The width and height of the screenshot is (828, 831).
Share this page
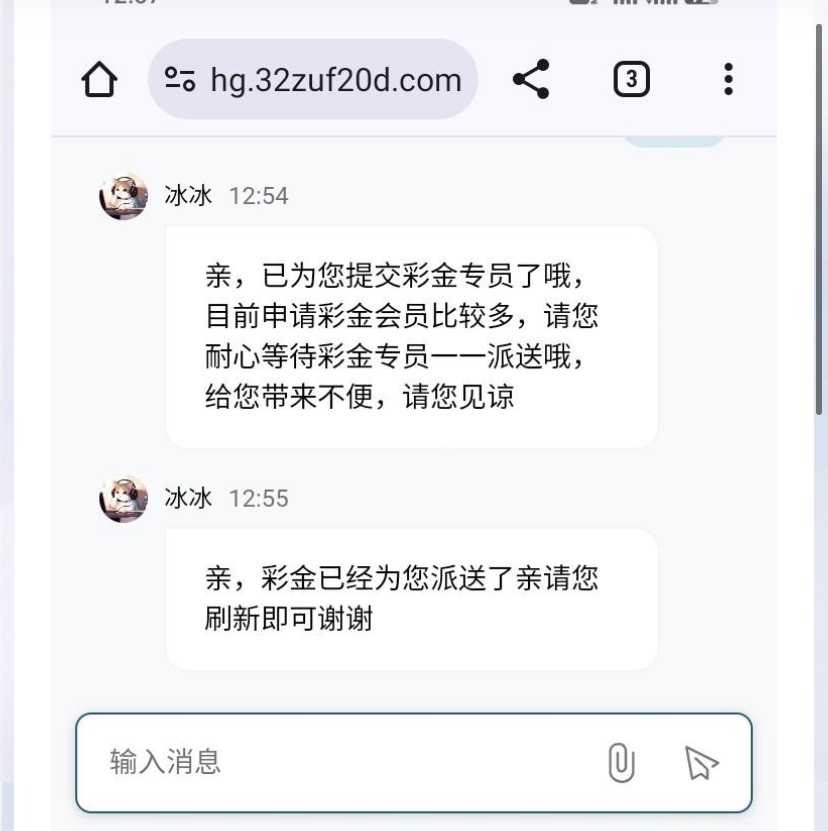[x=531, y=79]
